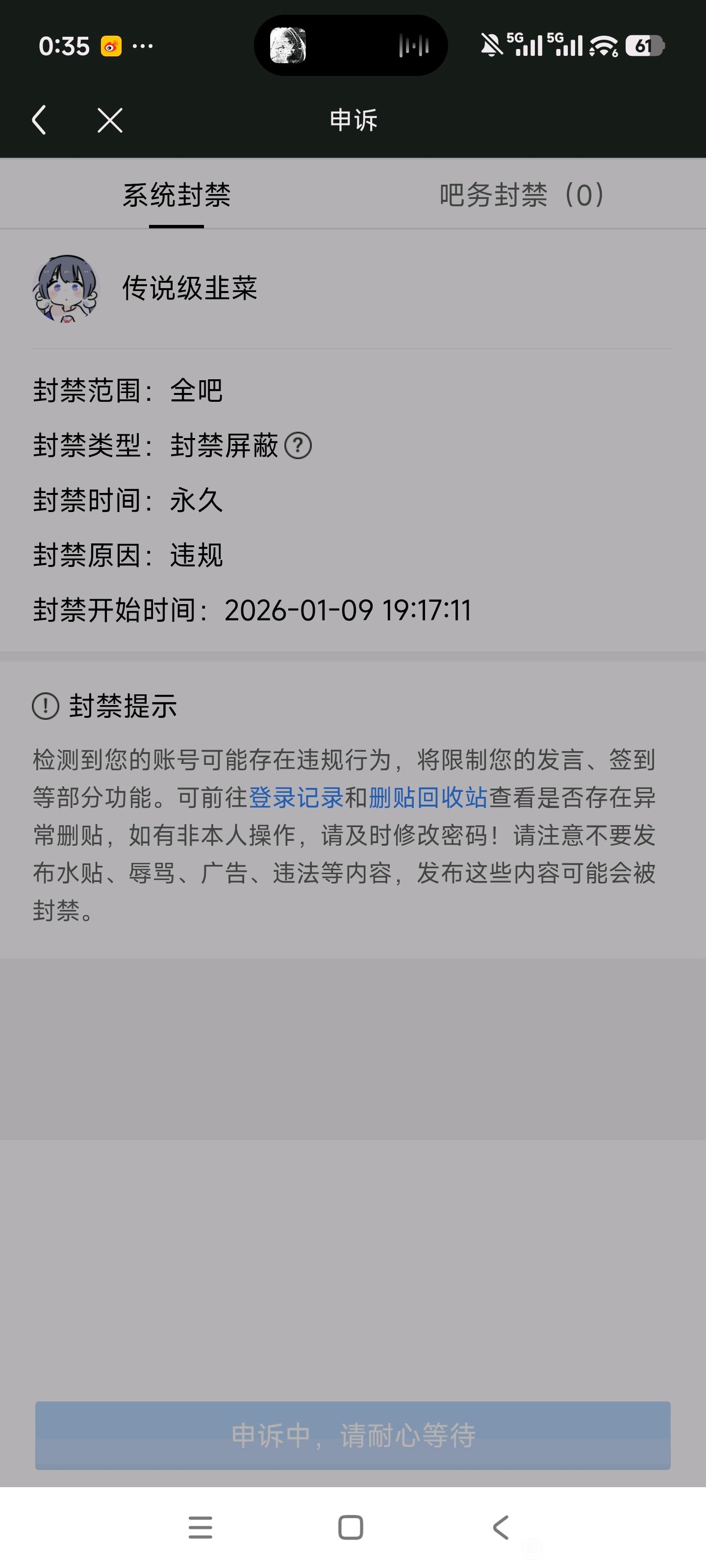706x1568 pixels.
Task: Open the help icon beside 封禁屏蔽
Action: [x=299, y=445]
